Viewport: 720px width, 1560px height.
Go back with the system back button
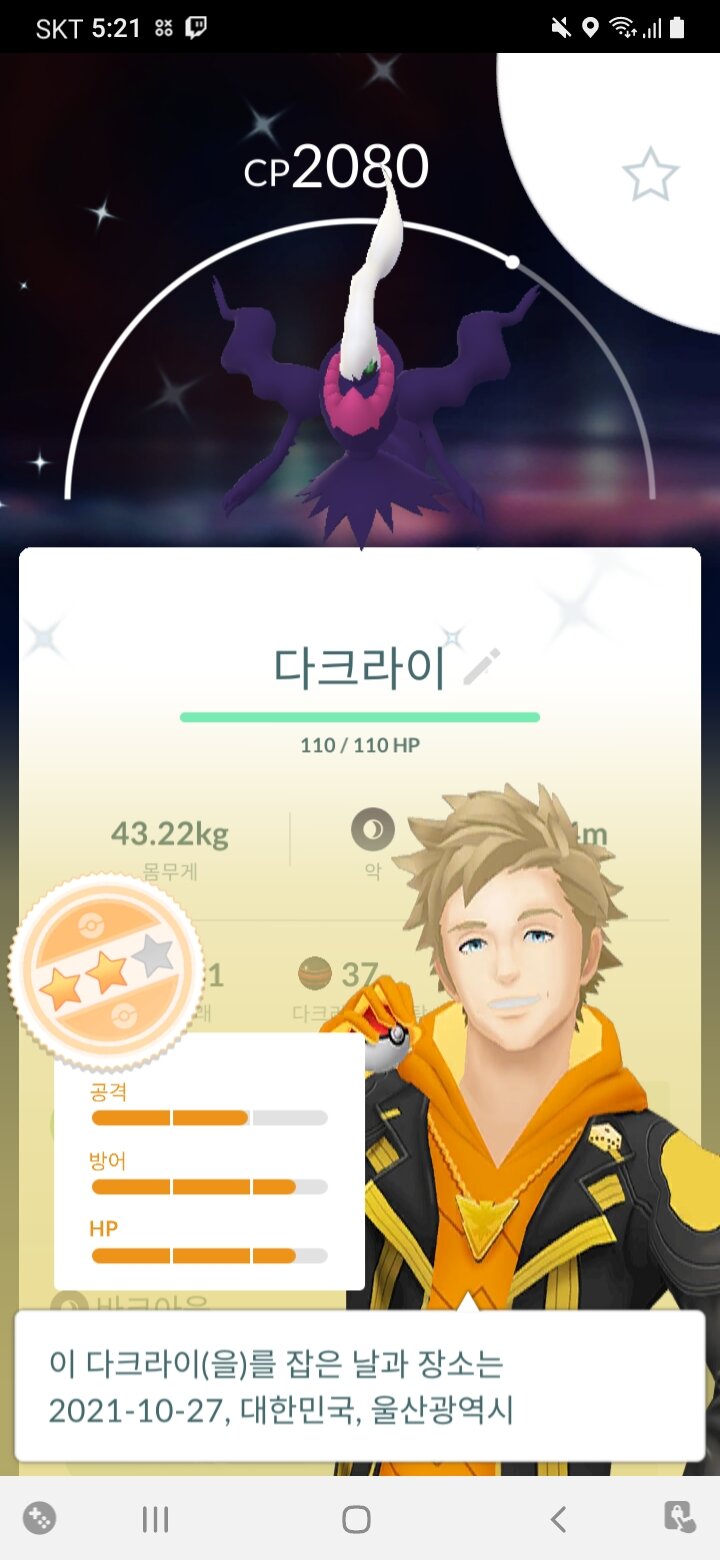point(558,1520)
